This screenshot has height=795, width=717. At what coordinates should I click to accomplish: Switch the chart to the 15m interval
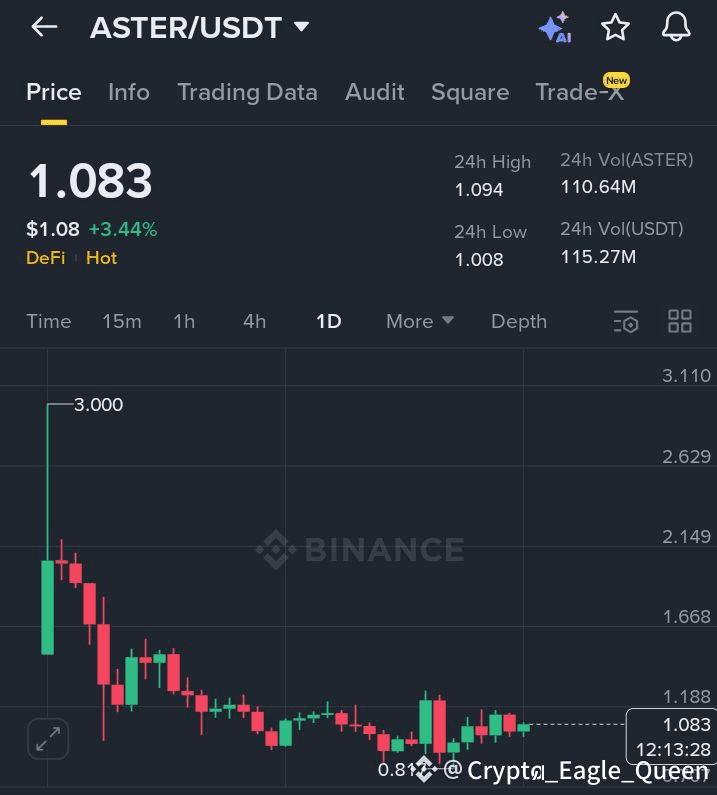(121, 321)
